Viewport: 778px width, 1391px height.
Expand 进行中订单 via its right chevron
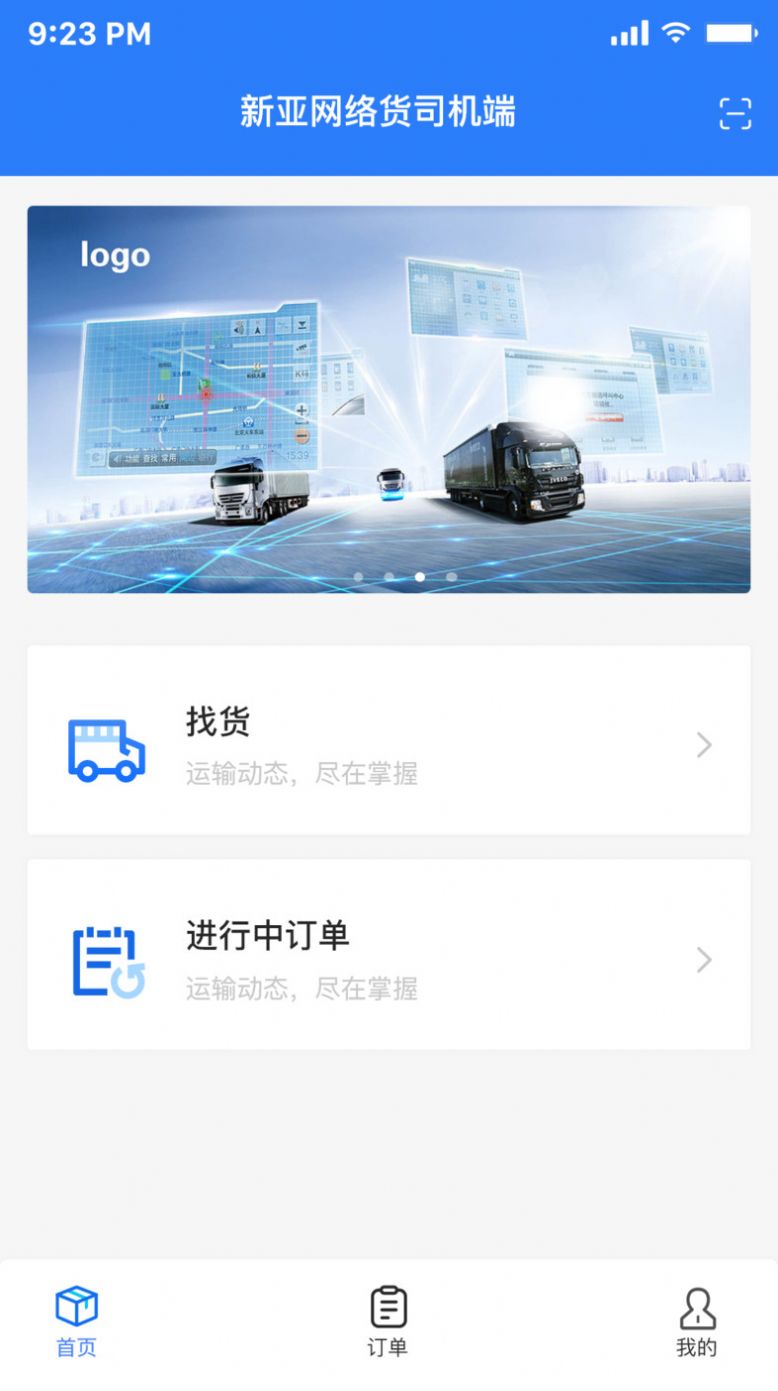tap(703, 961)
